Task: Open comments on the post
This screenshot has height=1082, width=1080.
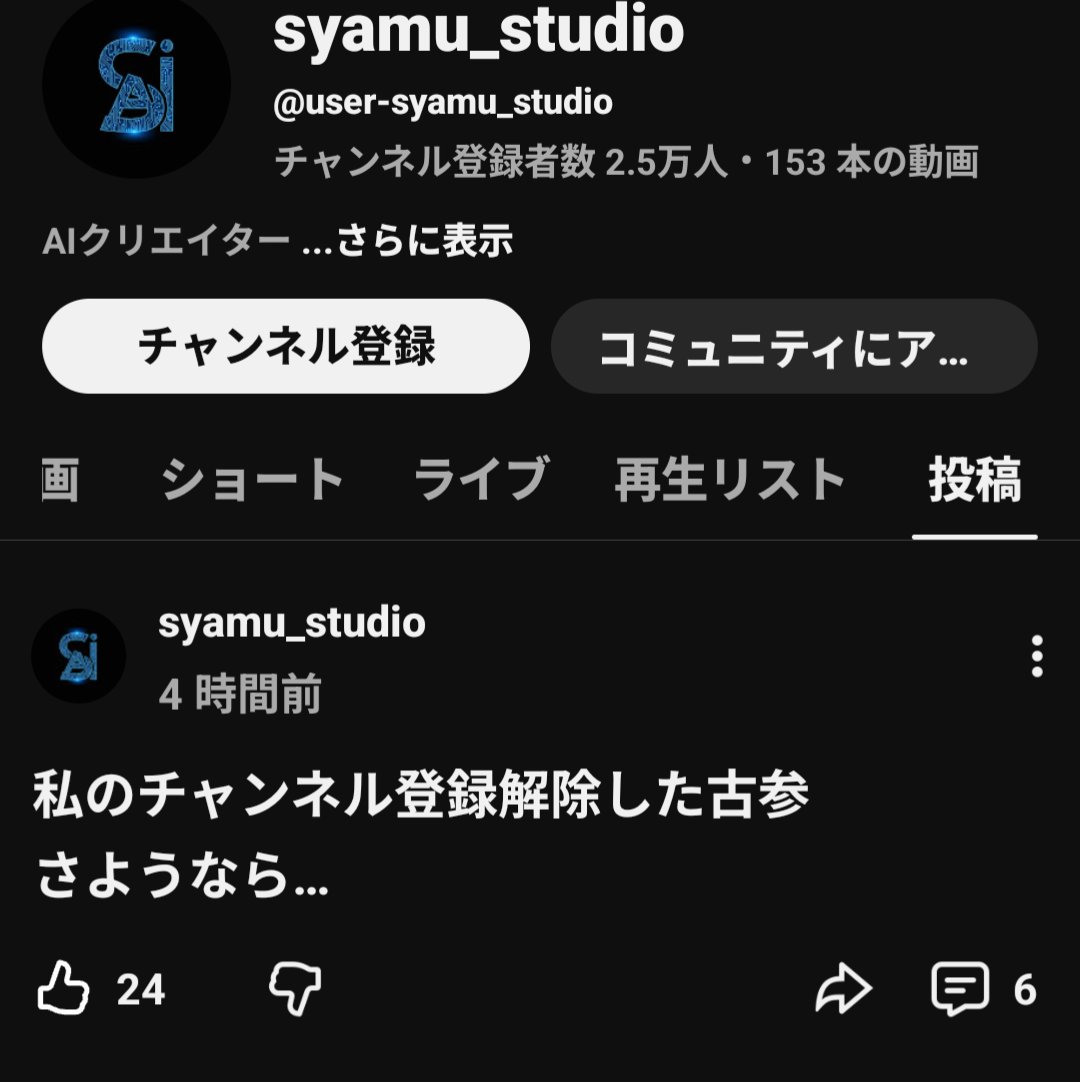Action: click(x=961, y=989)
